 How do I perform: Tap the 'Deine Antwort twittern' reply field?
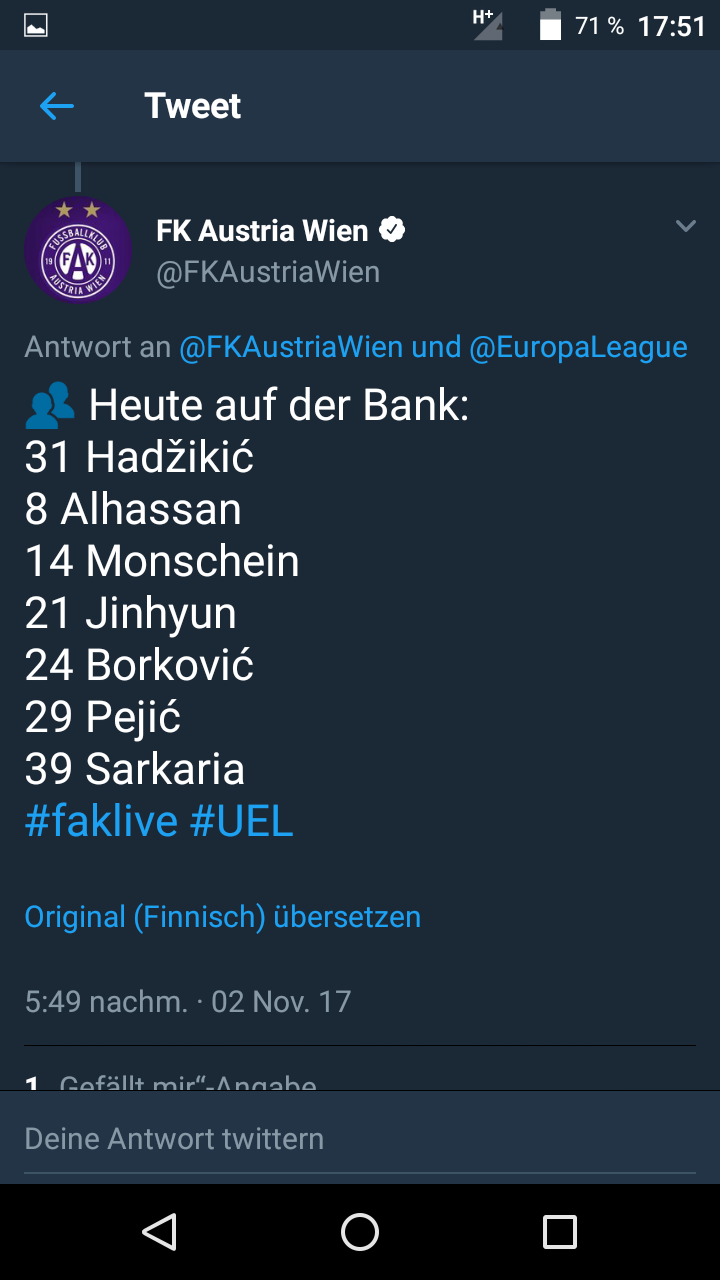point(360,1139)
